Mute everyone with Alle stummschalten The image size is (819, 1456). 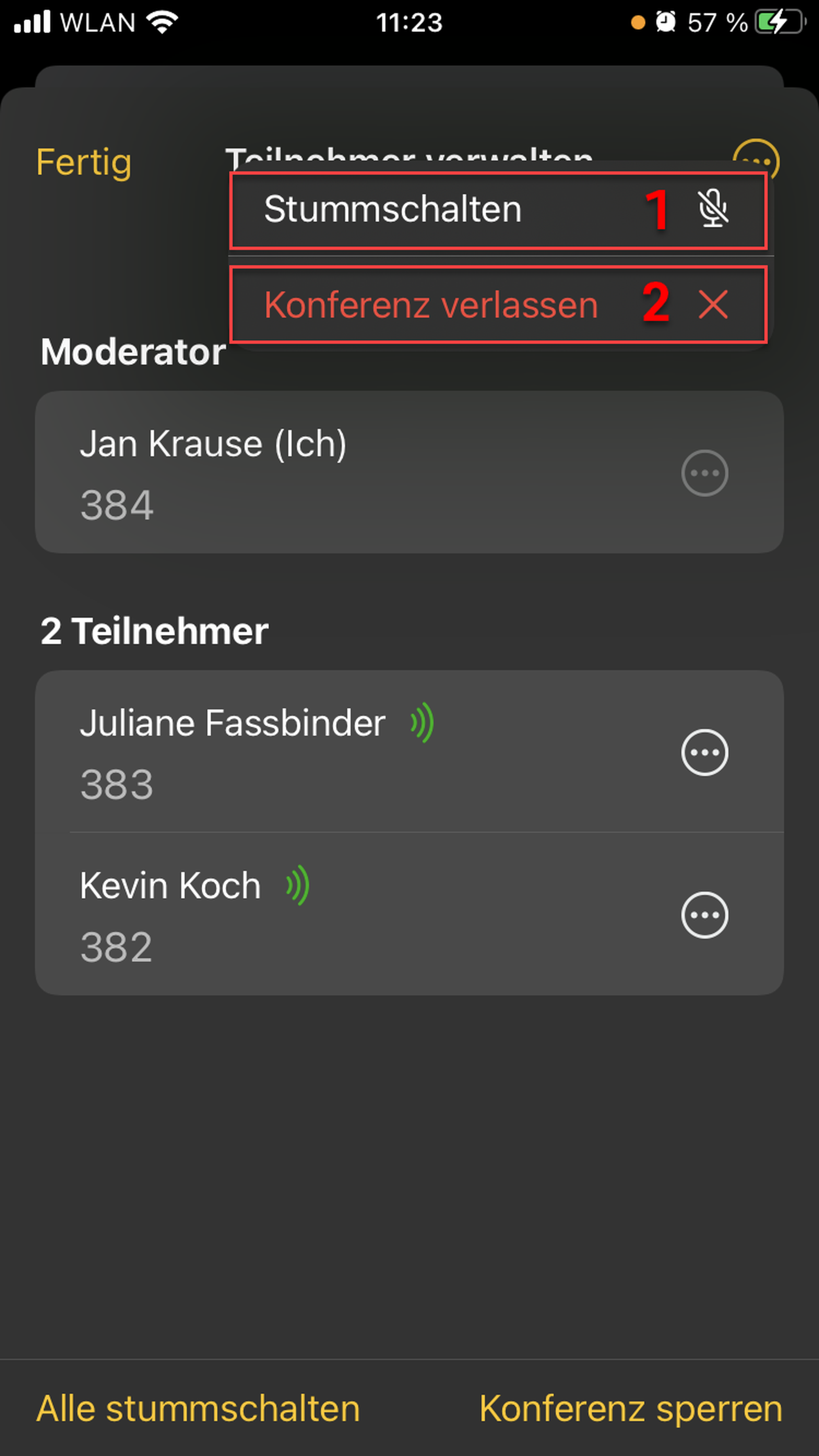point(198,1408)
